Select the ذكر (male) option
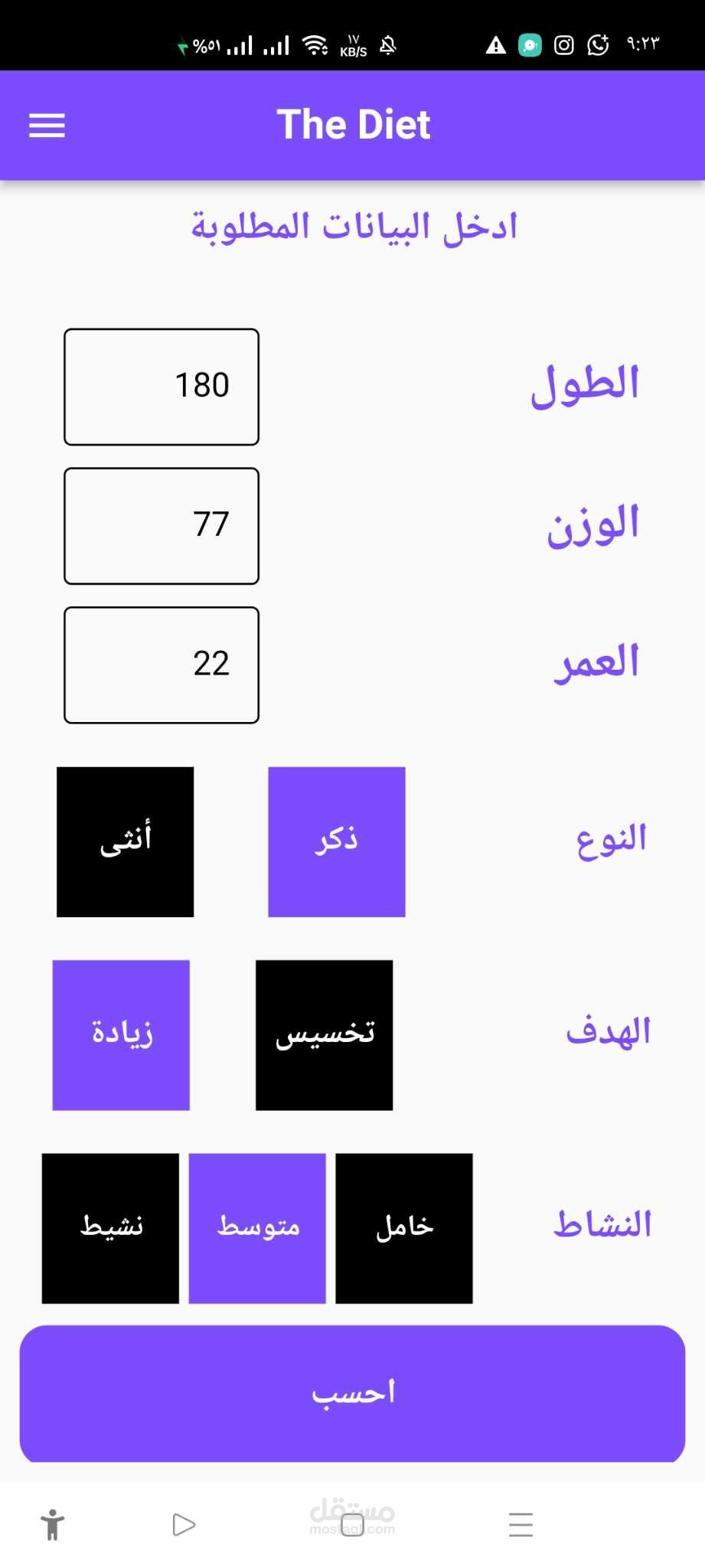The height and width of the screenshot is (1568, 705). pyautogui.click(x=337, y=841)
